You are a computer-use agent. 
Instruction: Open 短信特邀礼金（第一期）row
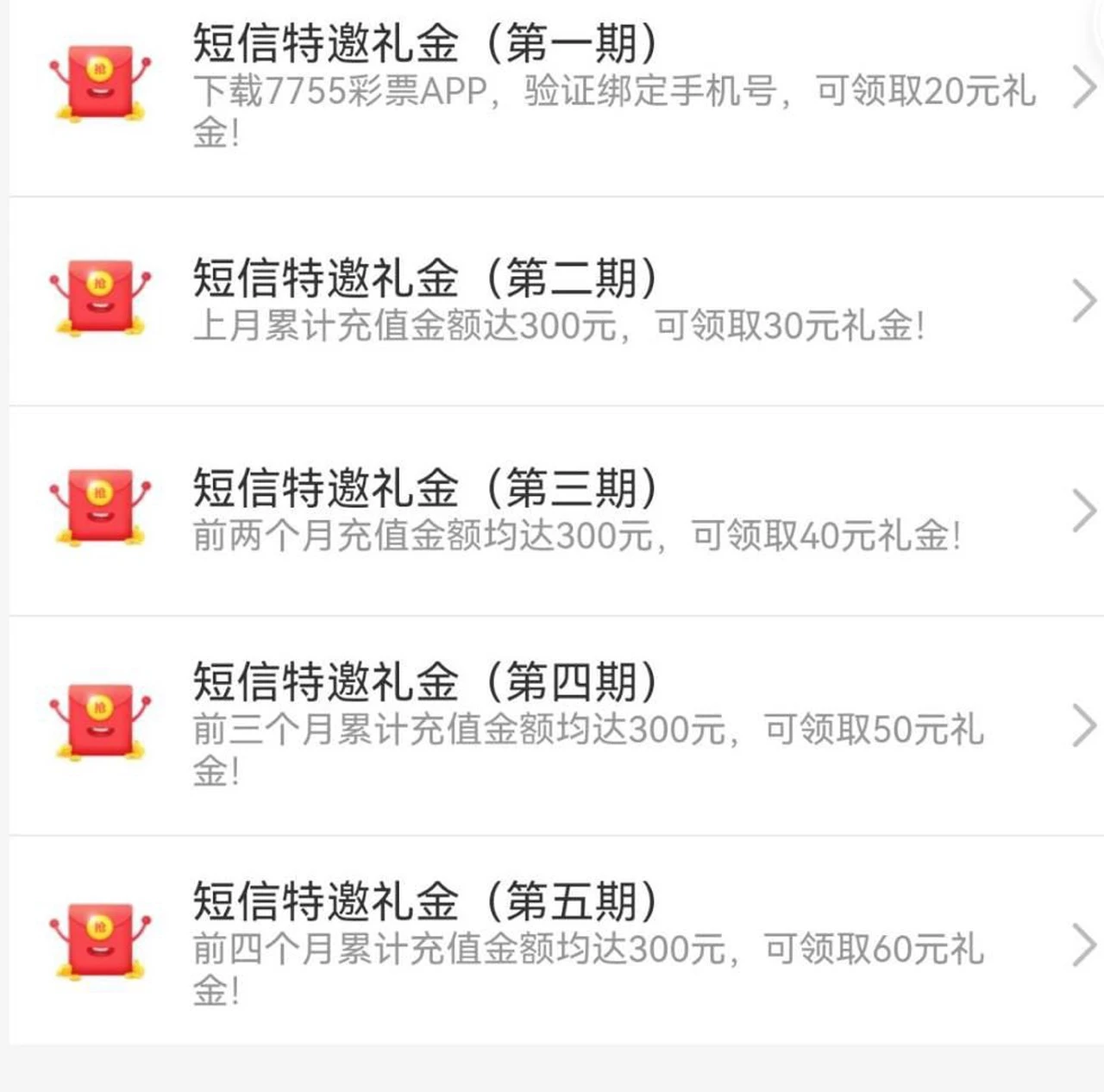pyautogui.click(x=552, y=86)
